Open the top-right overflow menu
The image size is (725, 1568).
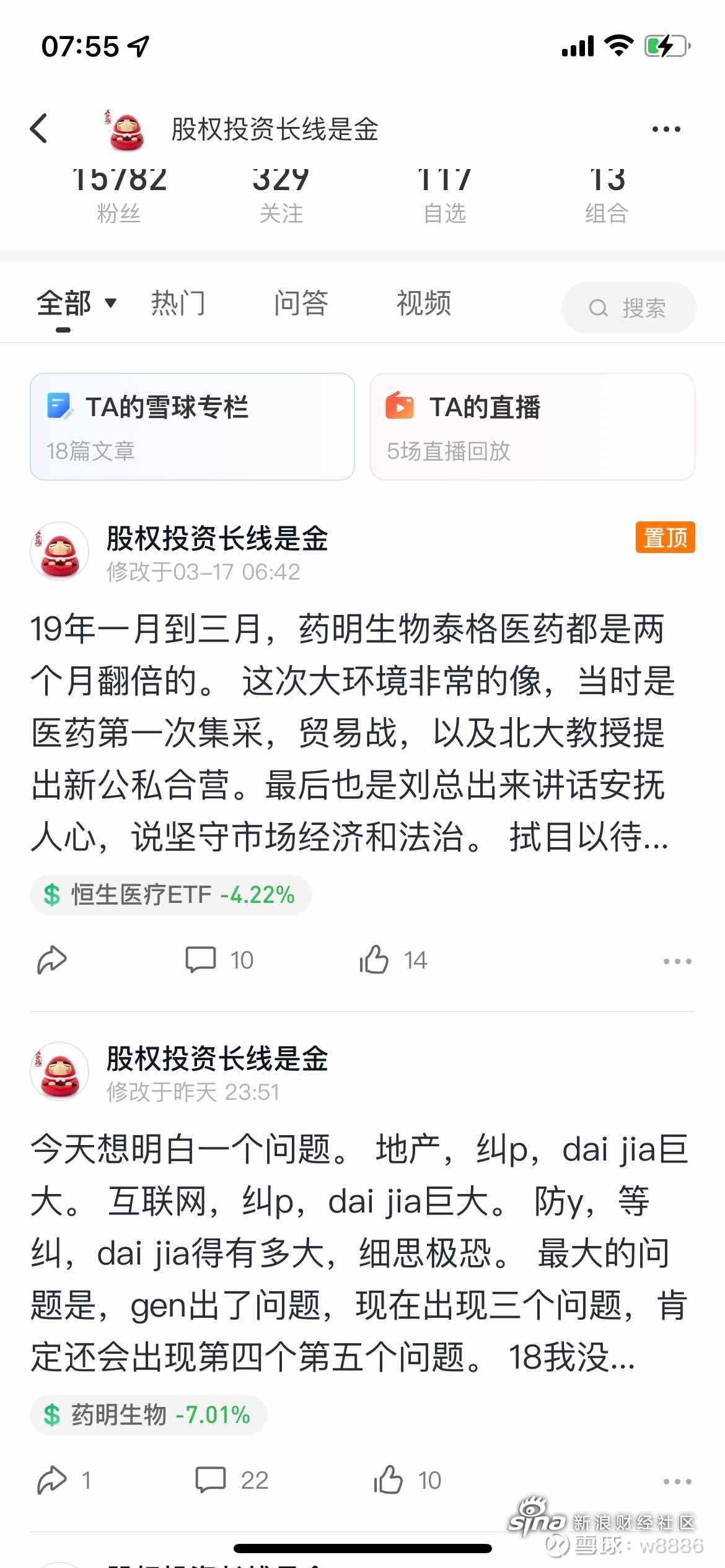(x=666, y=129)
